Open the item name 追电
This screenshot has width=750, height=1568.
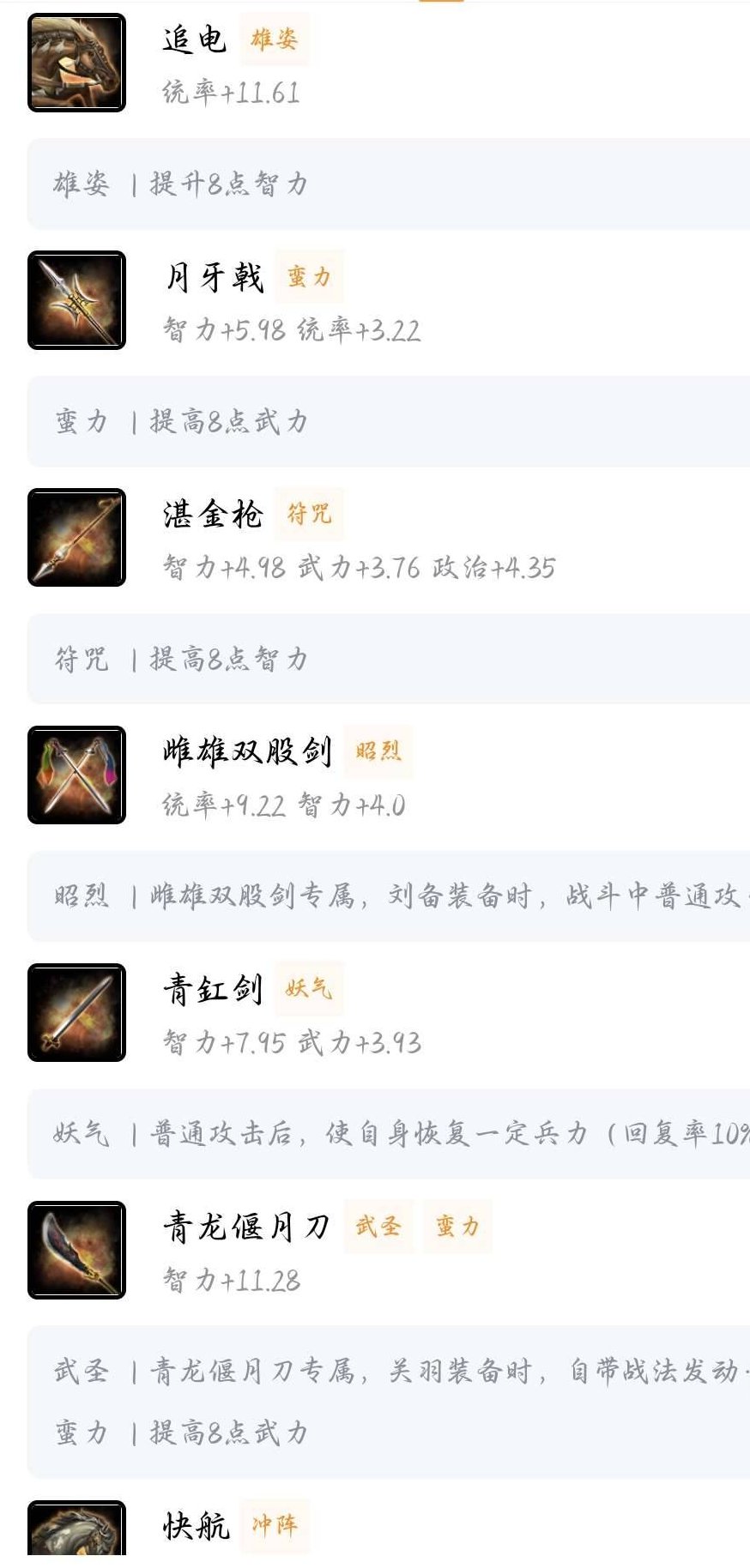194,39
